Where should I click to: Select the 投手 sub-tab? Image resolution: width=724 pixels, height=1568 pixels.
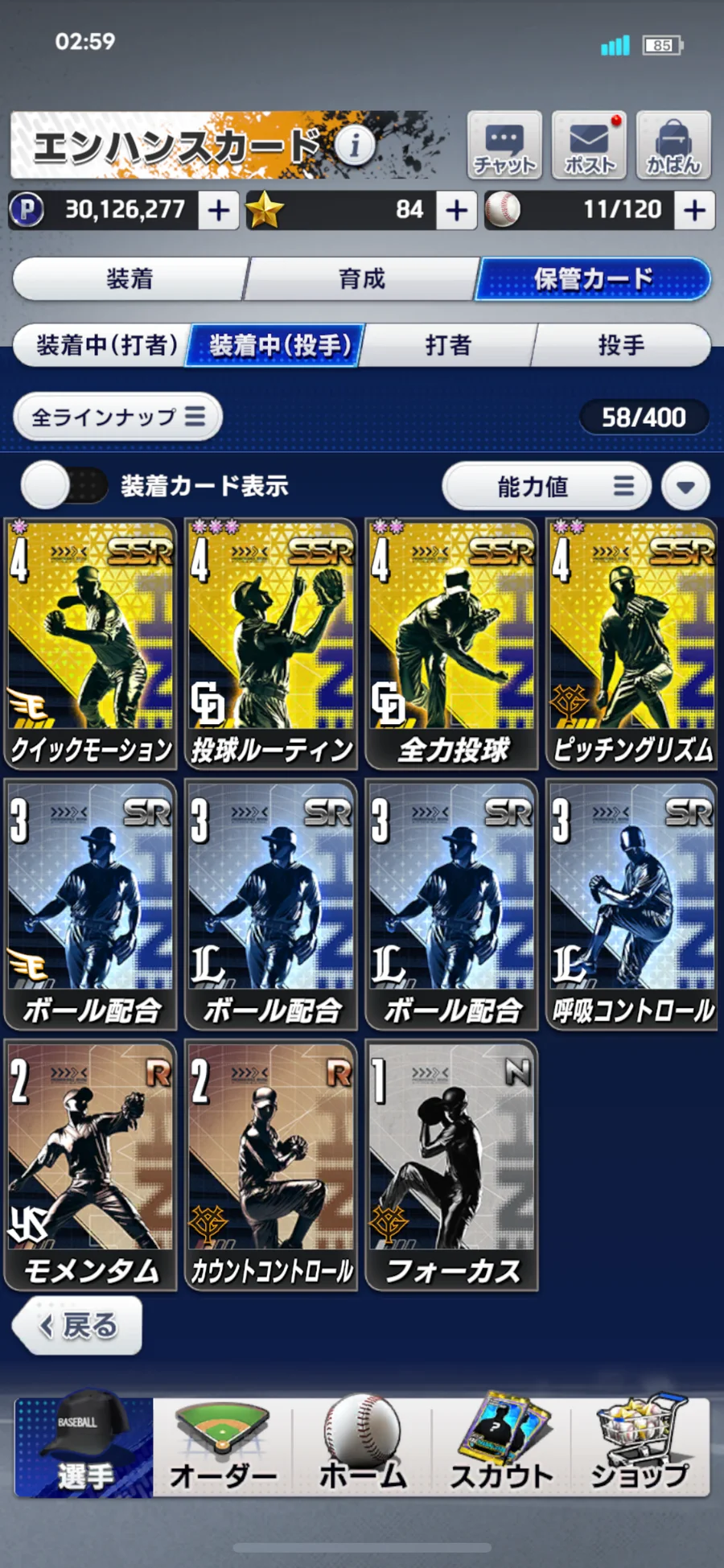click(x=621, y=345)
